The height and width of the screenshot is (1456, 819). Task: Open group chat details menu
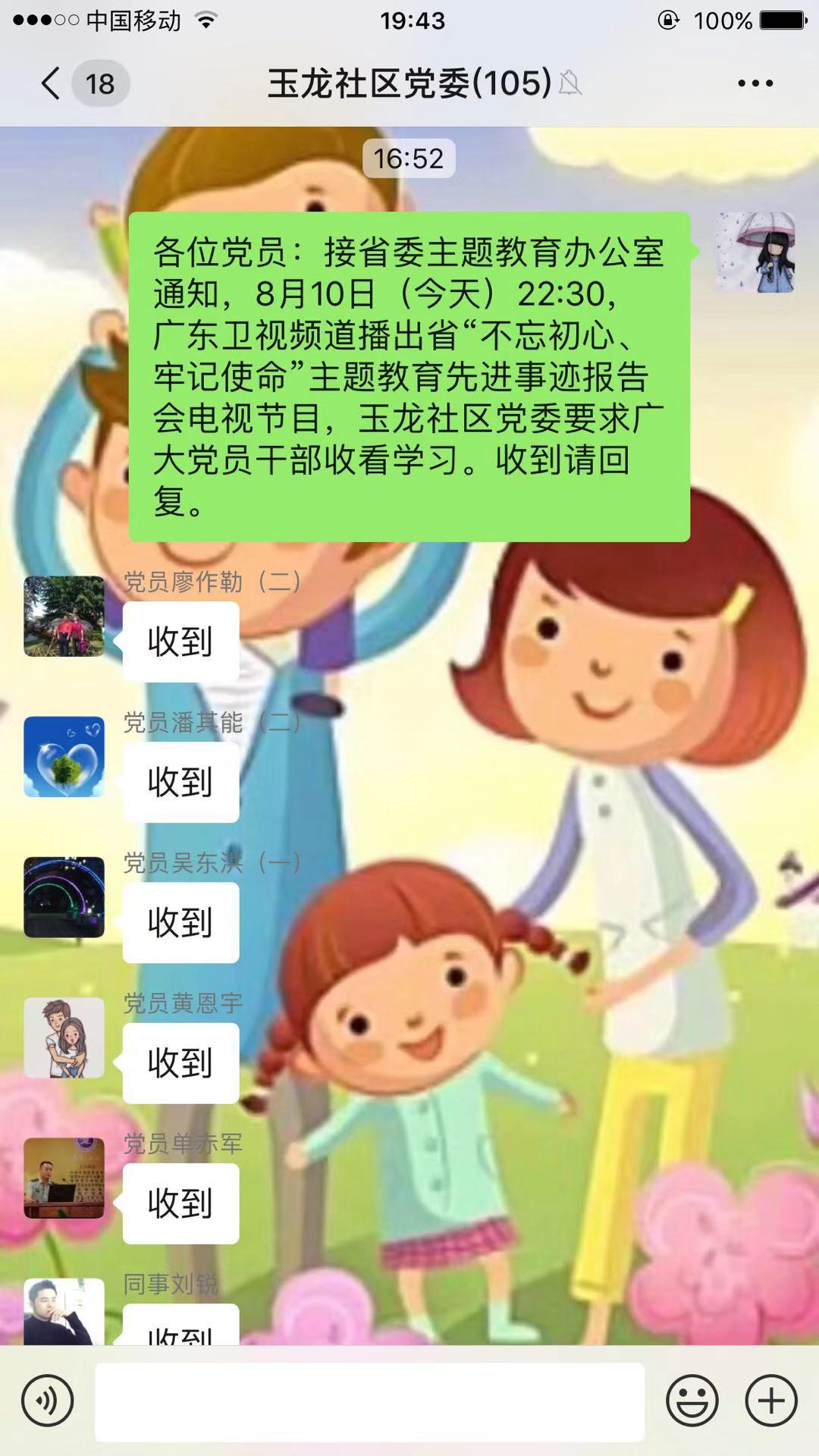tap(755, 83)
